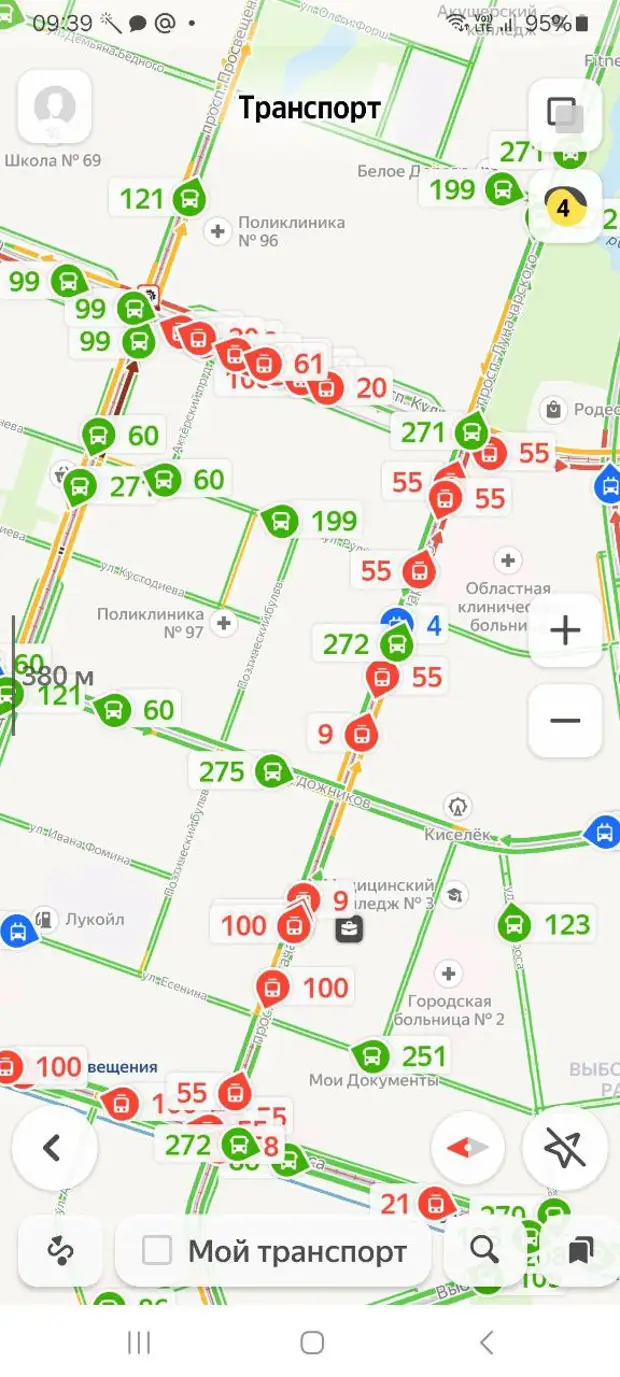Select green bus 123 on the map
The image size is (620, 1377).
(x=515, y=925)
